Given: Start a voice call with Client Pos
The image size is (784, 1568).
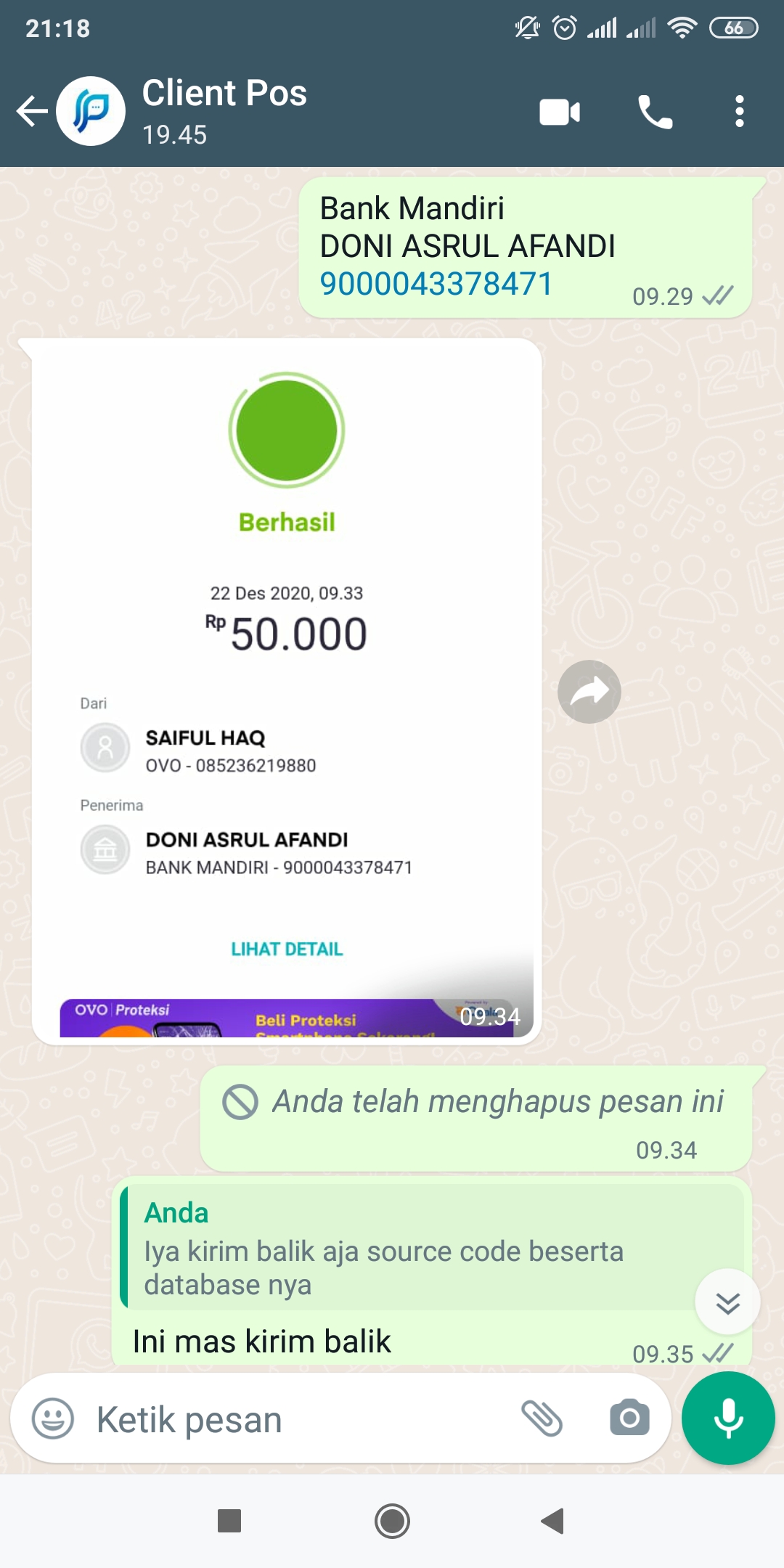Looking at the screenshot, I should click(x=655, y=113).
